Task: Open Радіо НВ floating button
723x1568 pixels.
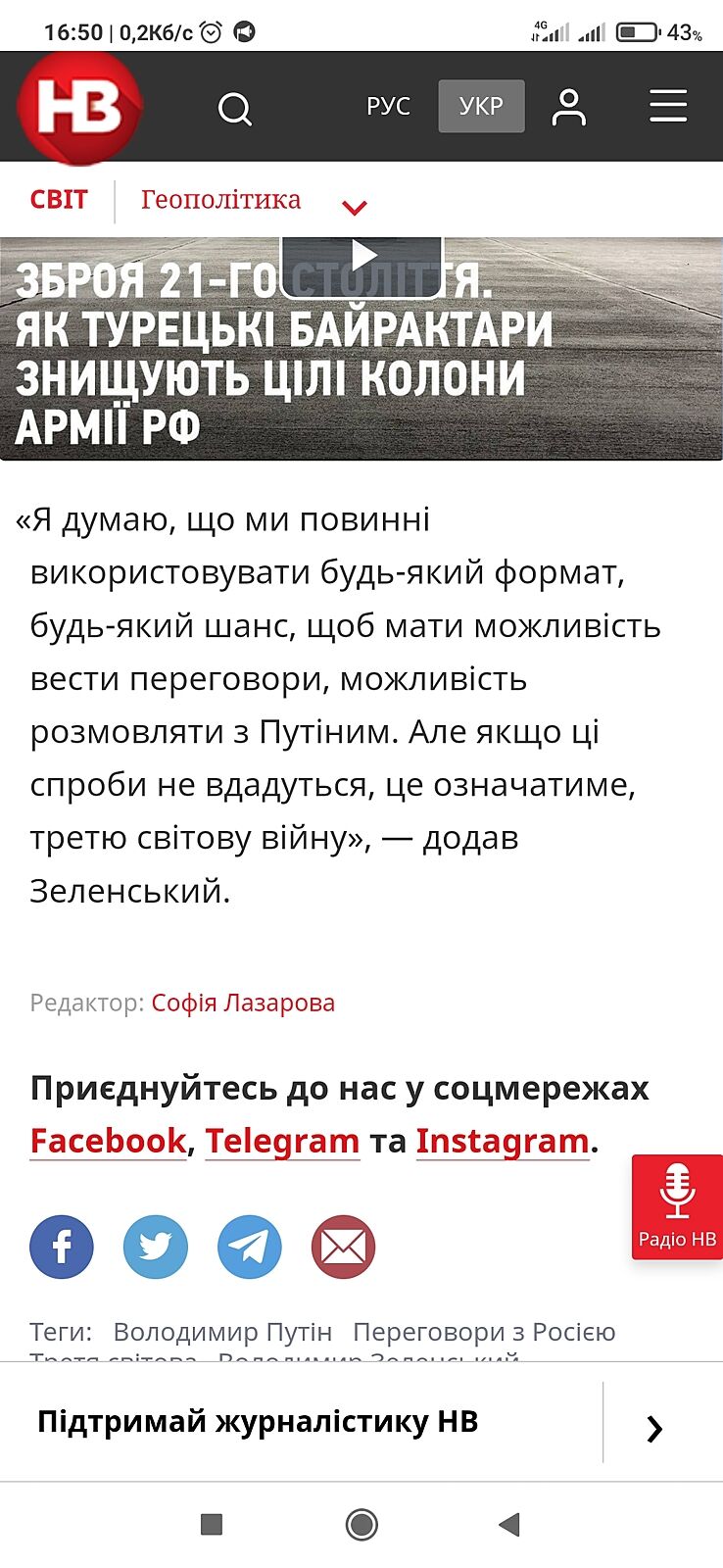Action: 677,1206
